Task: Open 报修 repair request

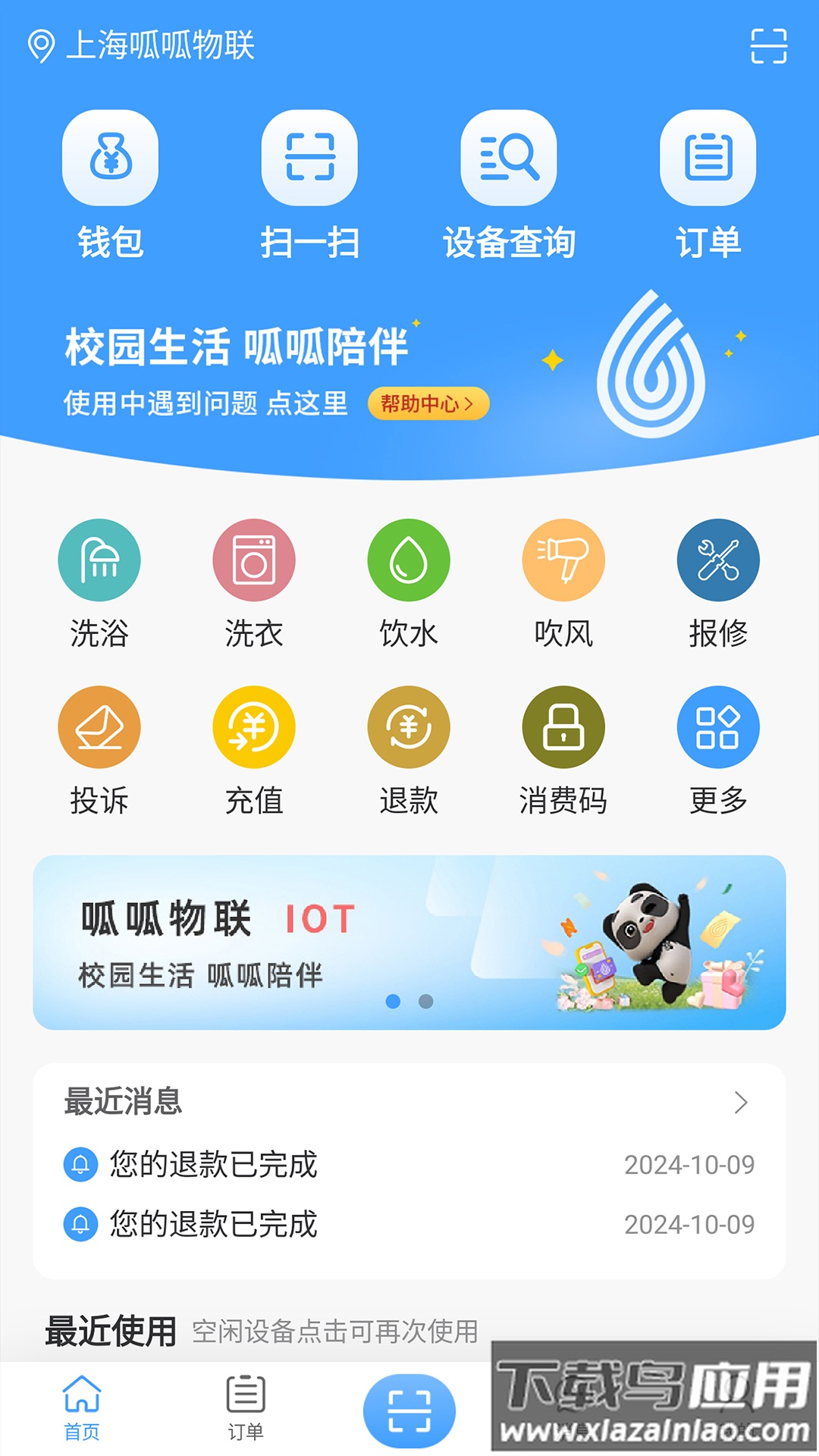Action: [x=718, y=560]
